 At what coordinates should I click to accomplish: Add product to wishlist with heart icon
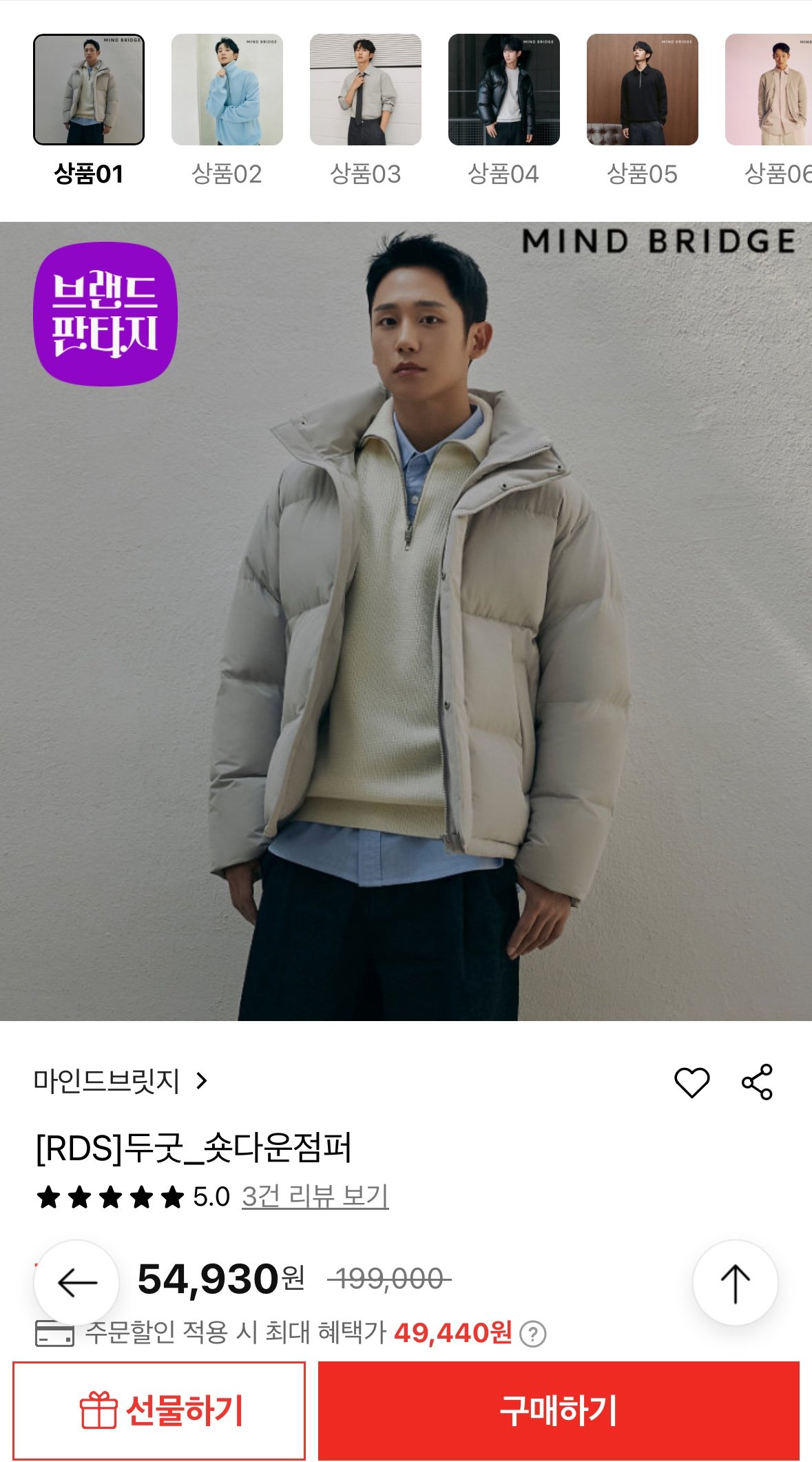[691, 1082]
